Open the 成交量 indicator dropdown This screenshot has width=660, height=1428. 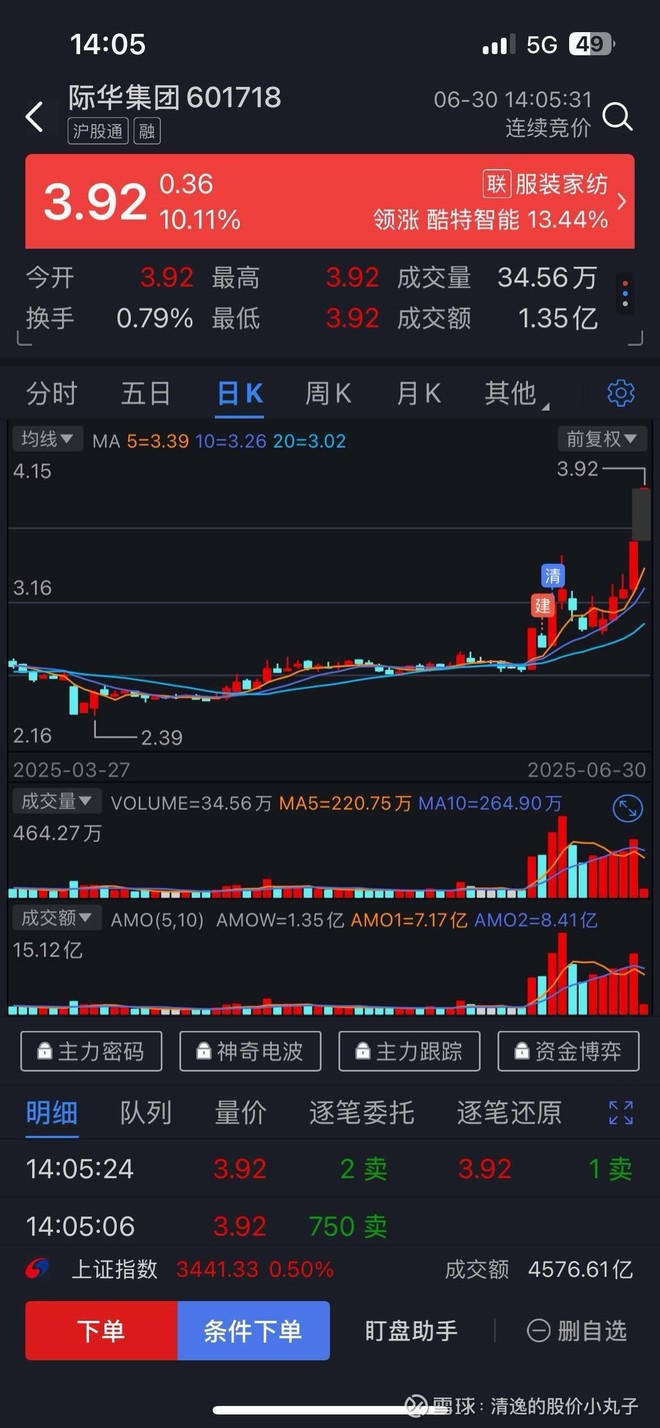[x=56, y=801]
